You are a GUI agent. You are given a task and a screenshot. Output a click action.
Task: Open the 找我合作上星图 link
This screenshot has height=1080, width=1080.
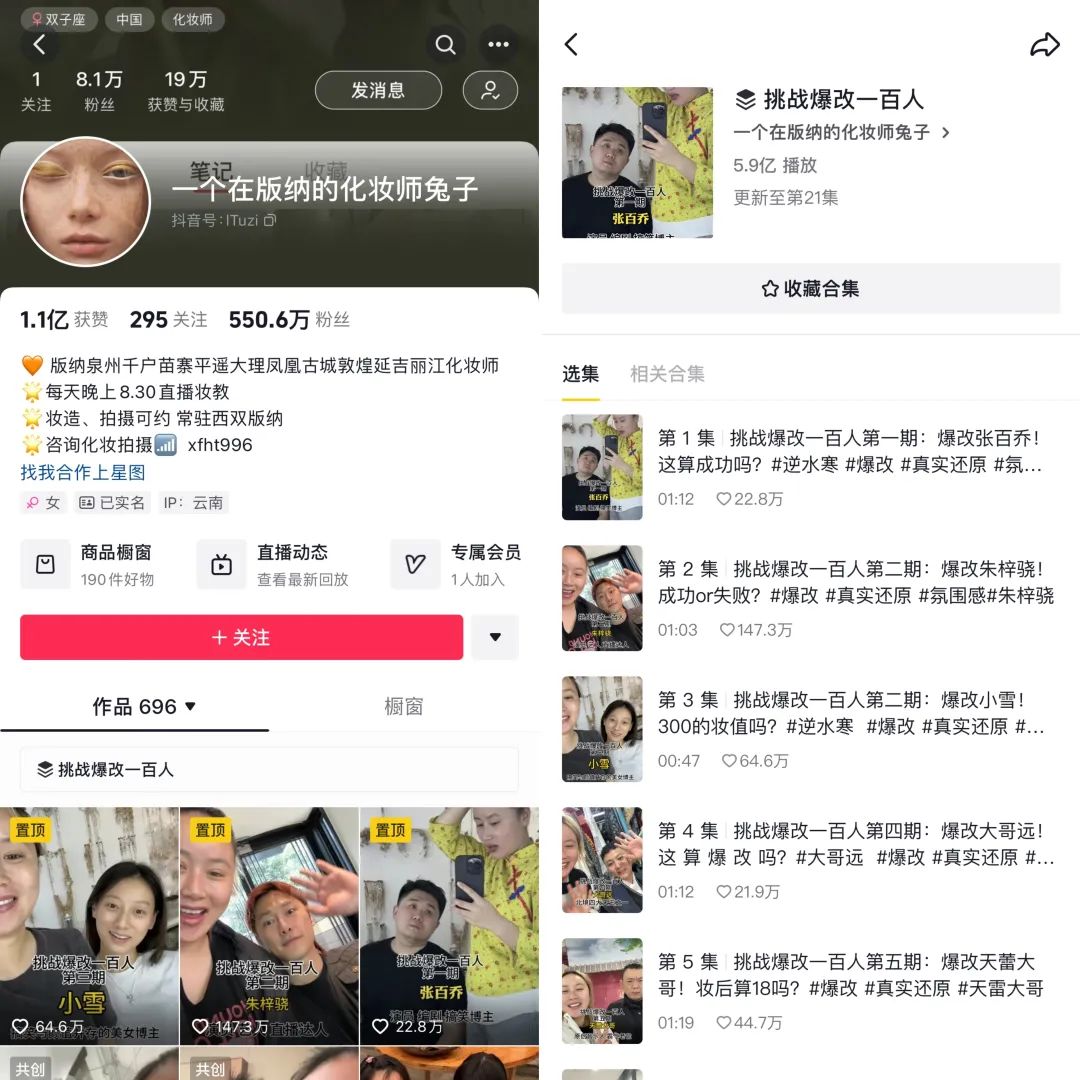click(x=83, y=472)
